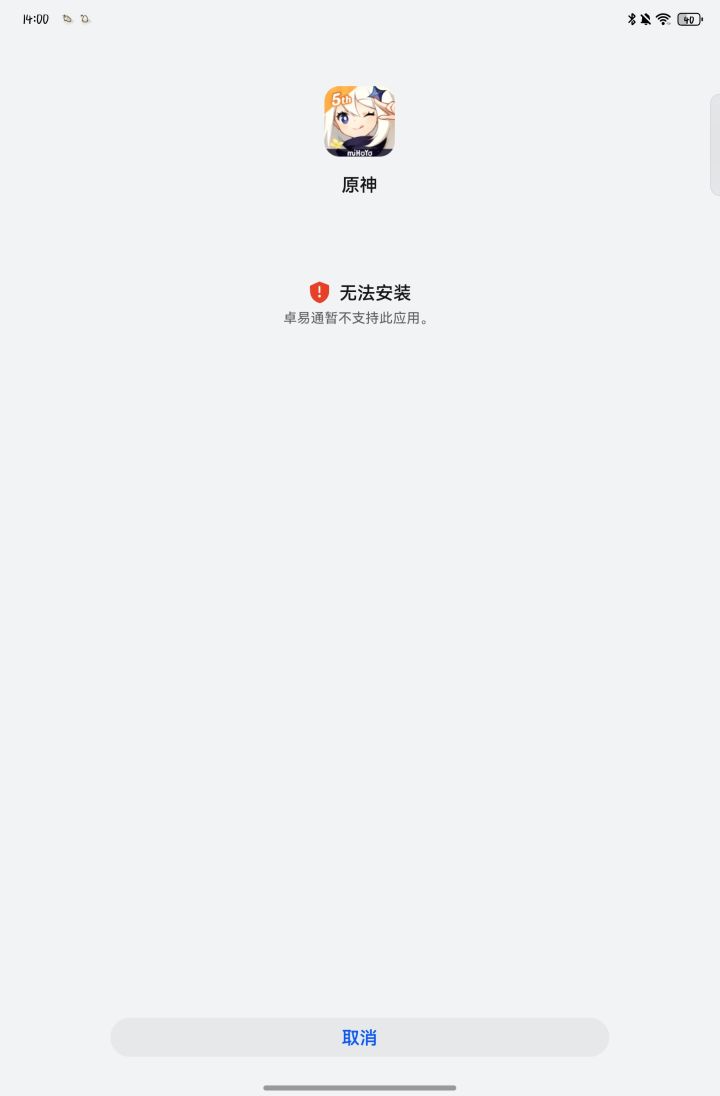The image size is (720, 1096).
Task: Tap the gesture navigation bar at the bottom
Action: [359, 1087]
